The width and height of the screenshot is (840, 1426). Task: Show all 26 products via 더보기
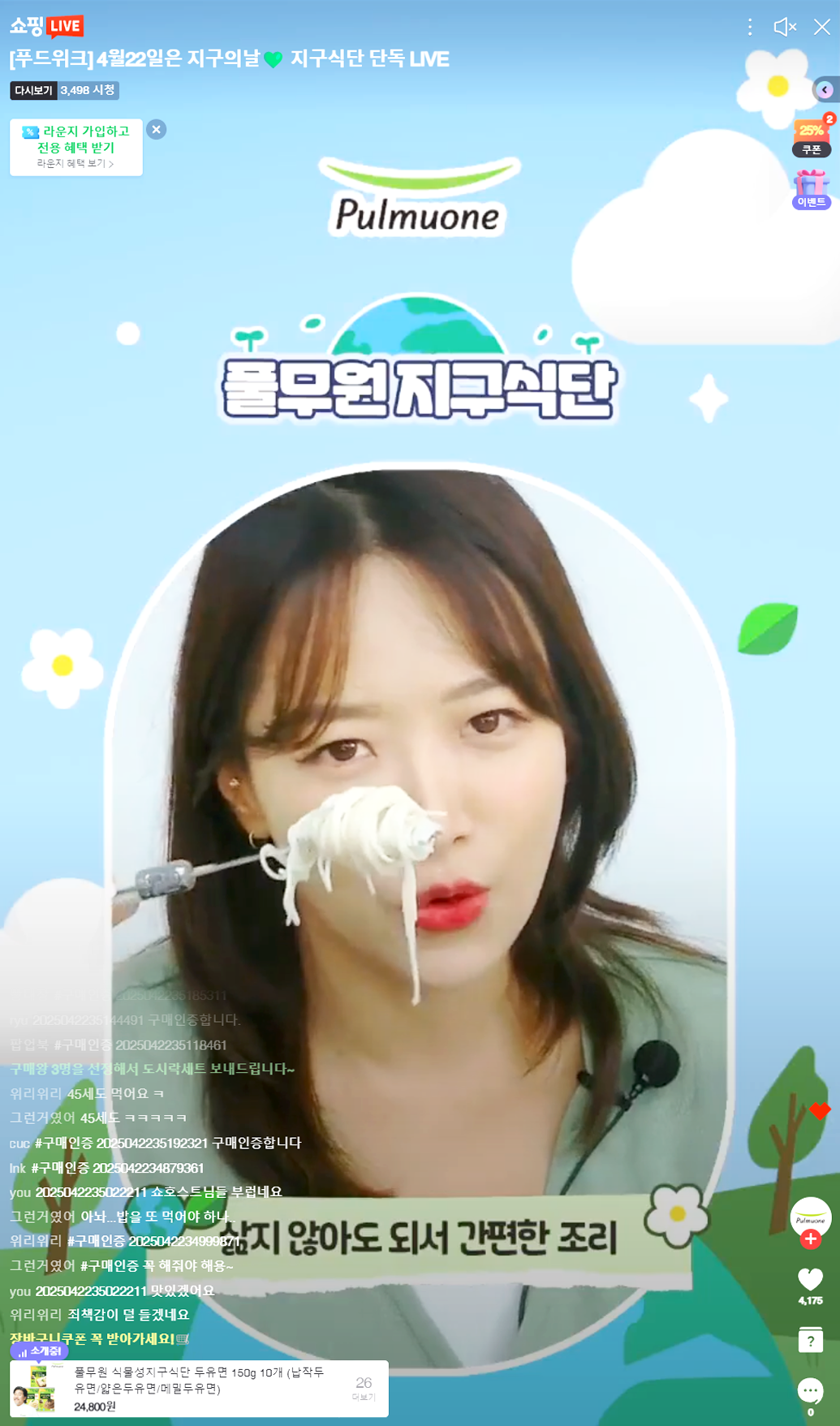click(x=364, y=1388)
